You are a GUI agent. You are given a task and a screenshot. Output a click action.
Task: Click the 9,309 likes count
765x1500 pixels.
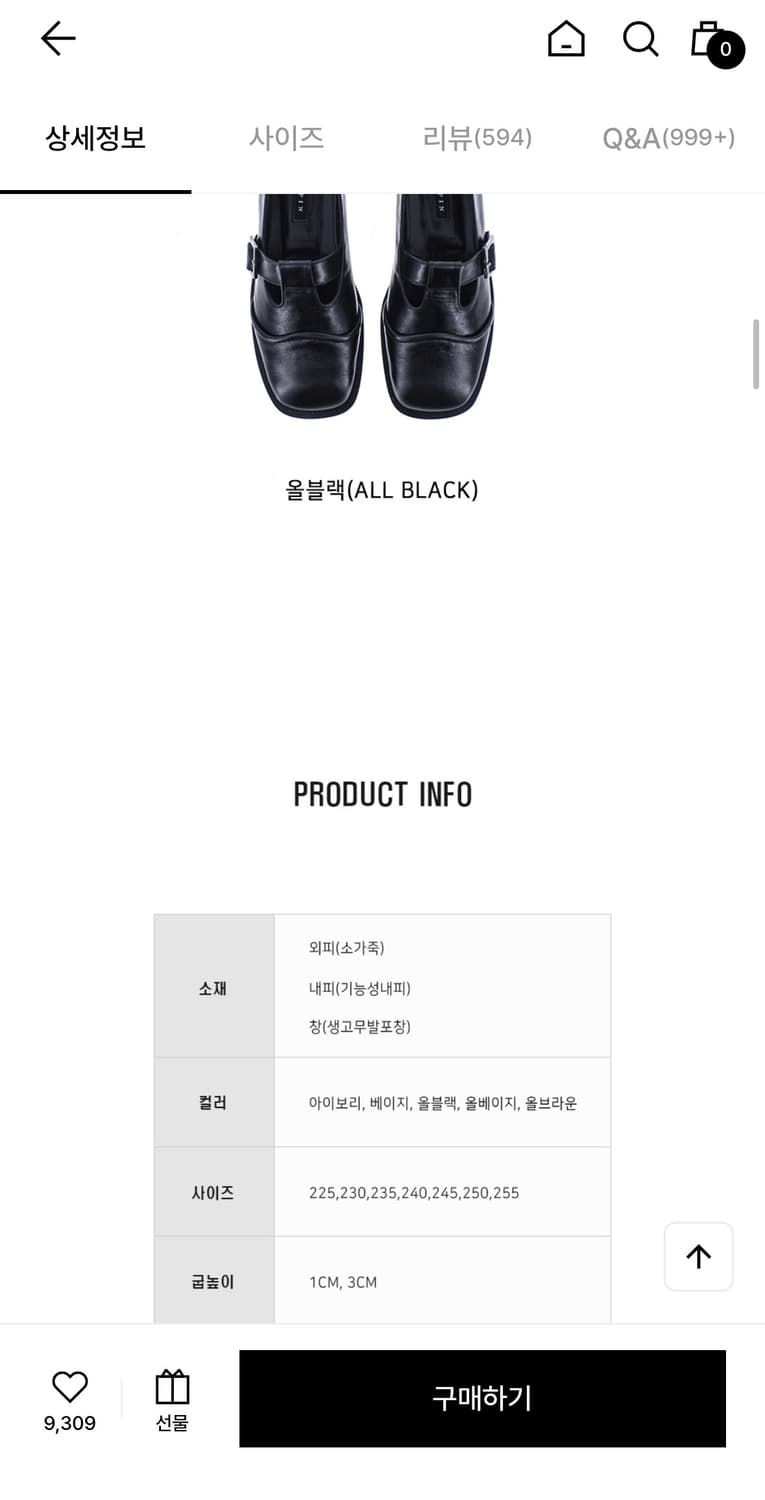68,1423
